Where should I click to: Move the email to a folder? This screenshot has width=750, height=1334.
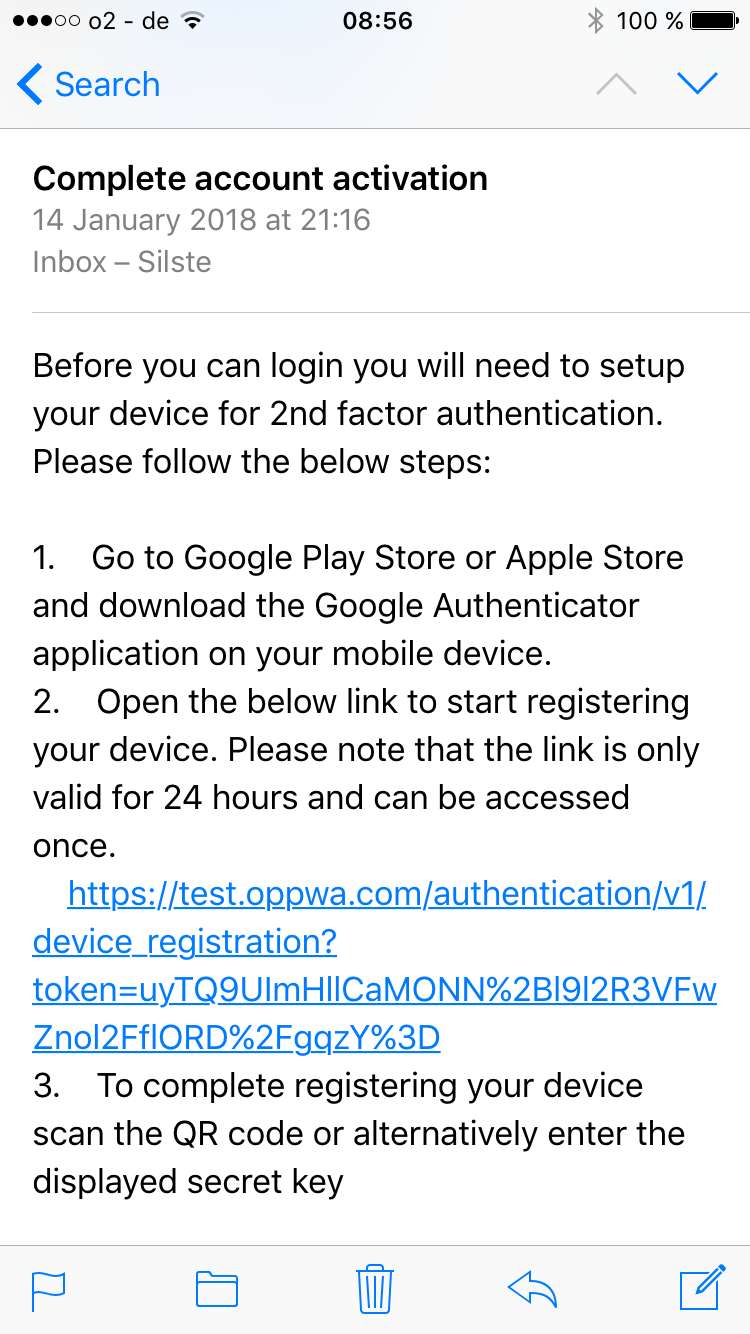216,1289
